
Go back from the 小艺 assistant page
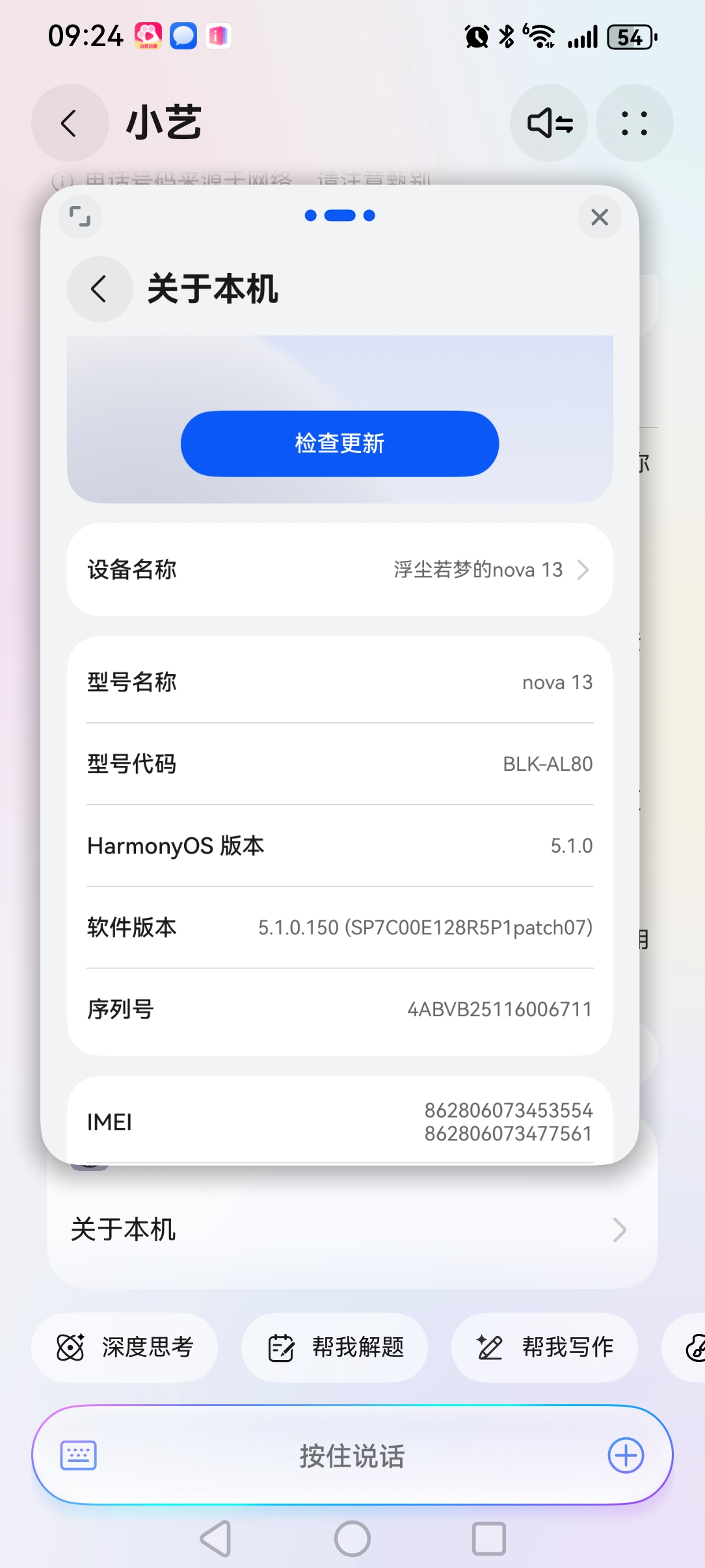(70, 123)
